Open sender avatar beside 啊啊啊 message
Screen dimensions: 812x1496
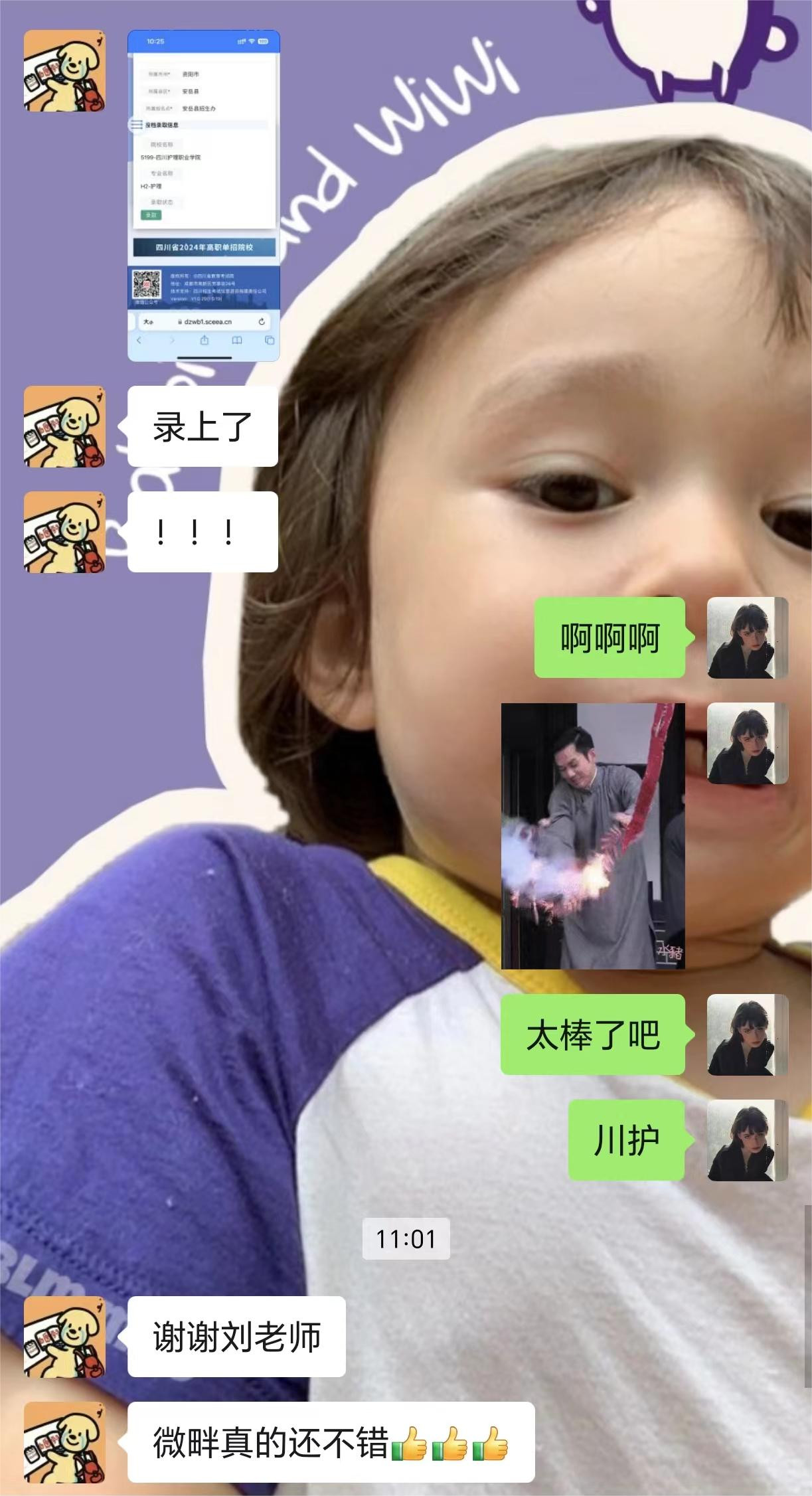[747, 637]
